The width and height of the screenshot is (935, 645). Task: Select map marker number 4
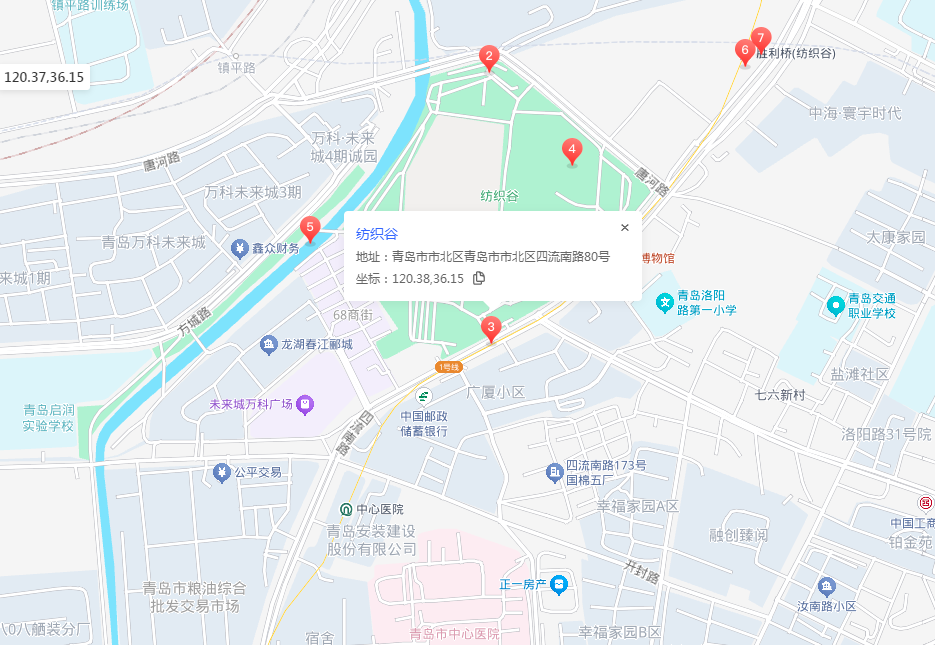pos(572,151)
